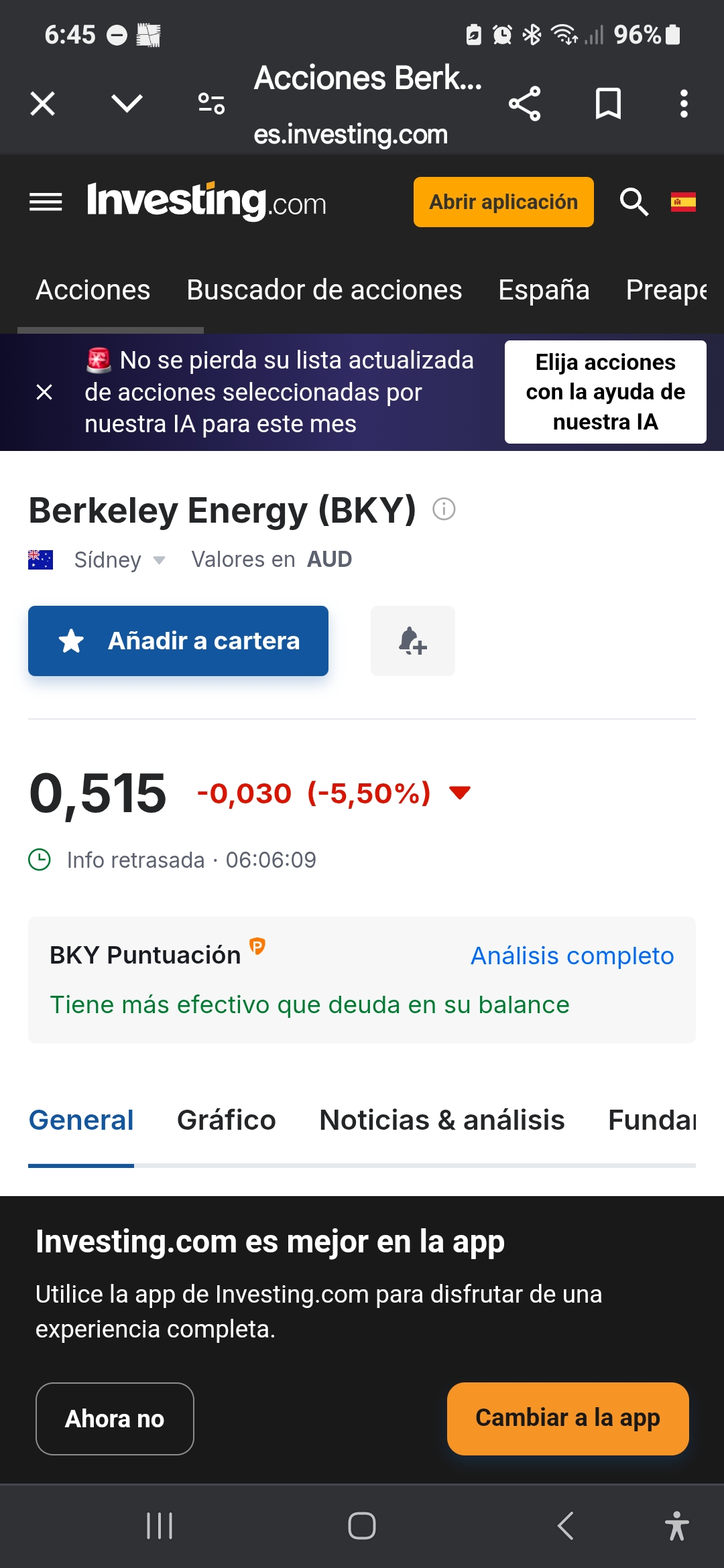Switch to the España tab
Screen dimensions: 724x1568
[x=544, y=290]
